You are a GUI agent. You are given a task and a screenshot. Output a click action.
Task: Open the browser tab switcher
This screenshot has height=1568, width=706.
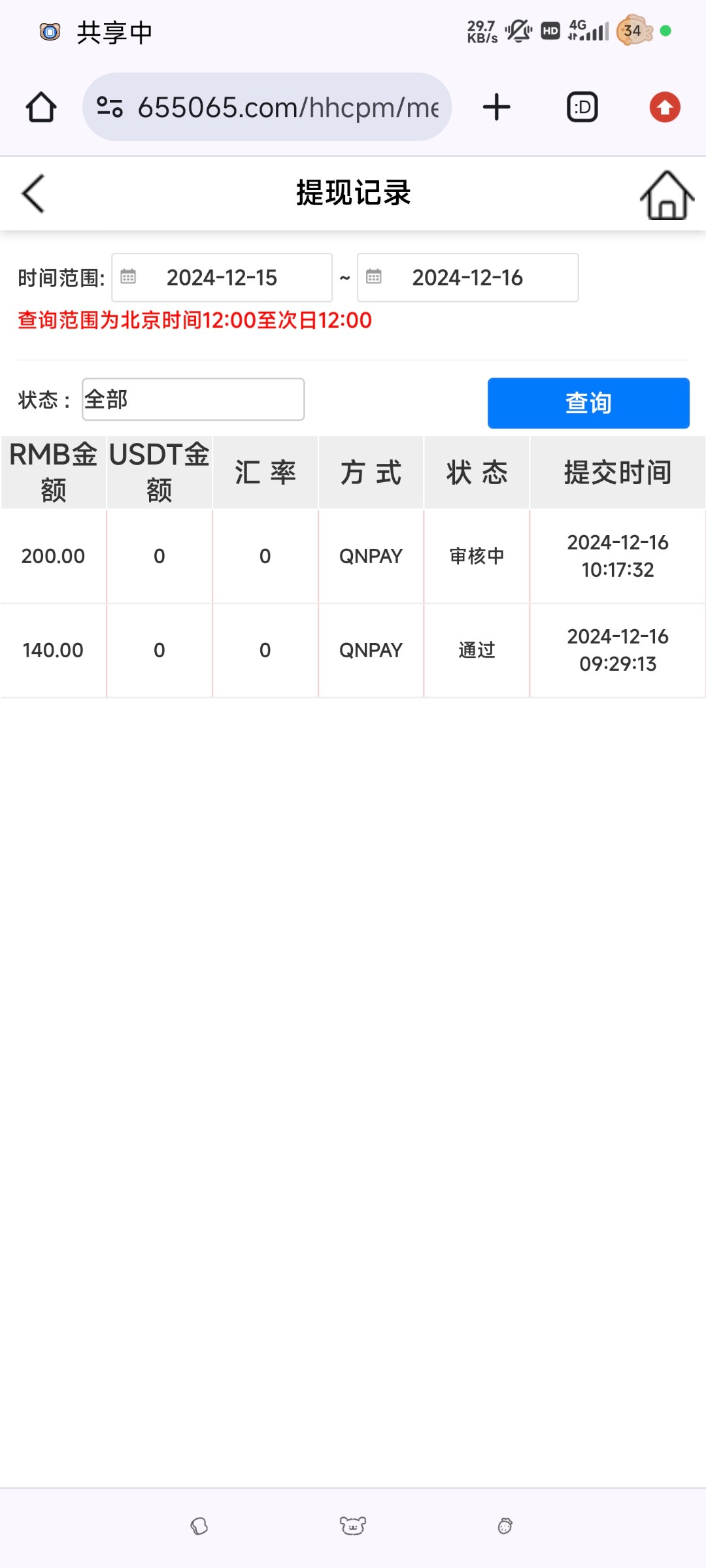(582, 107)
